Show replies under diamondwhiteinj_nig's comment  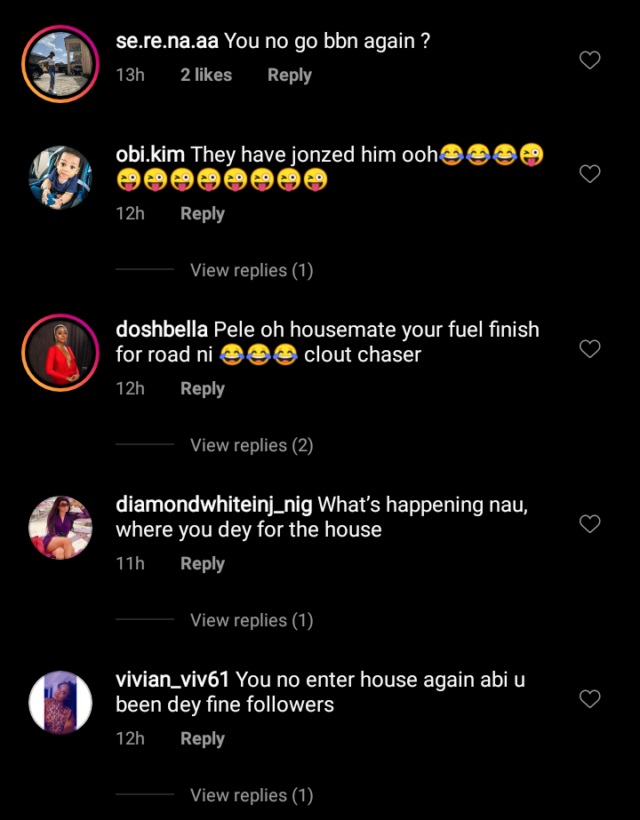[251, 620]
